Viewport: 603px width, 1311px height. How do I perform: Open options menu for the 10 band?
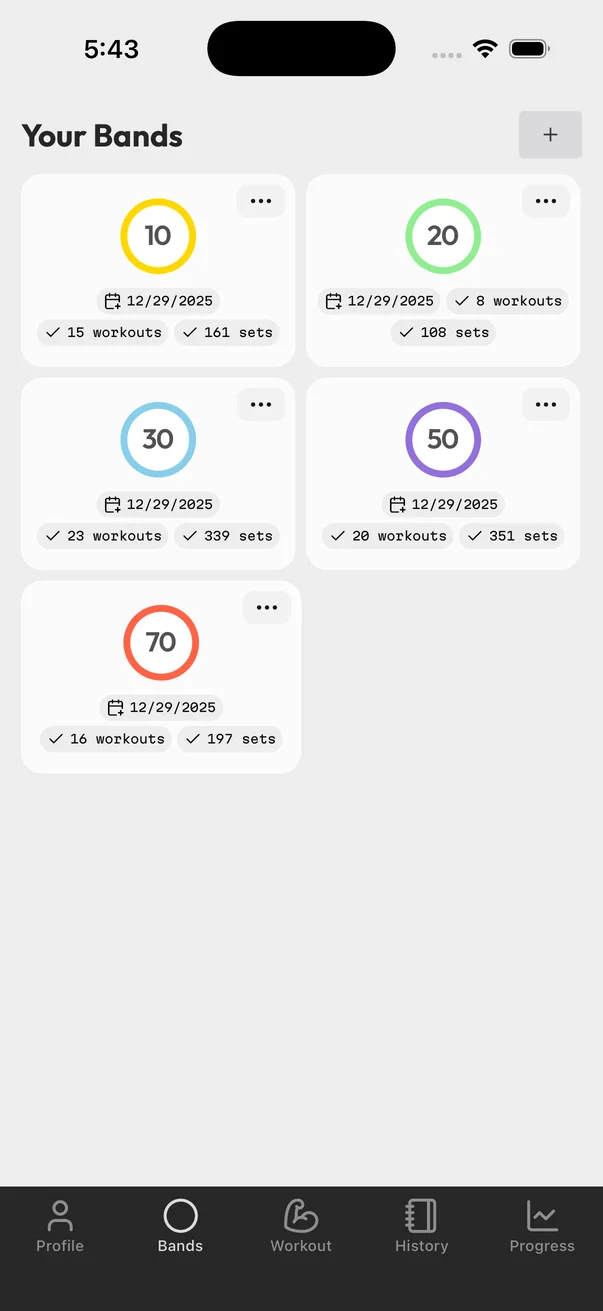(261, 201)
